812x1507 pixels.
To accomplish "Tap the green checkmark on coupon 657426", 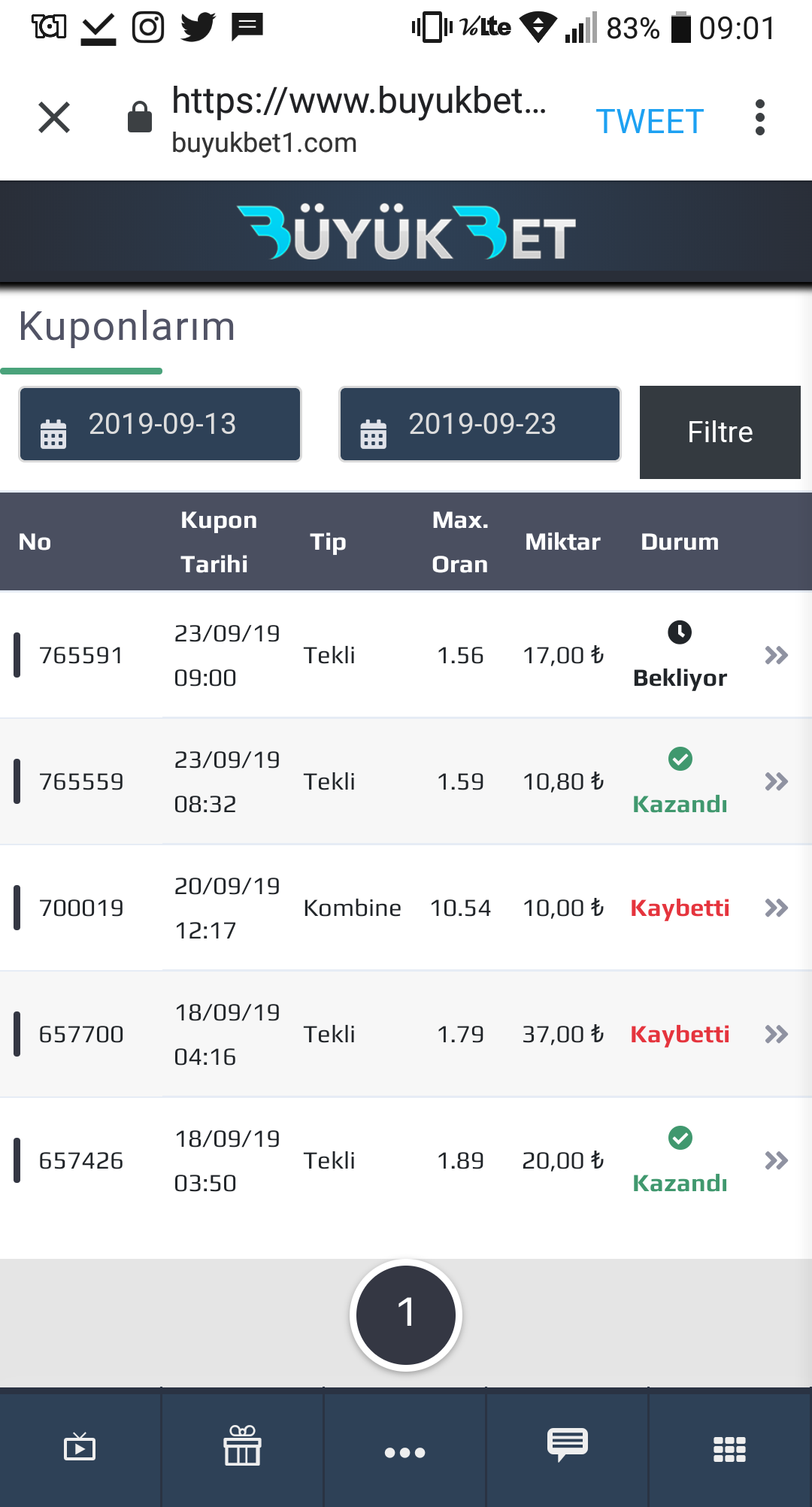I will [680, 1139].
